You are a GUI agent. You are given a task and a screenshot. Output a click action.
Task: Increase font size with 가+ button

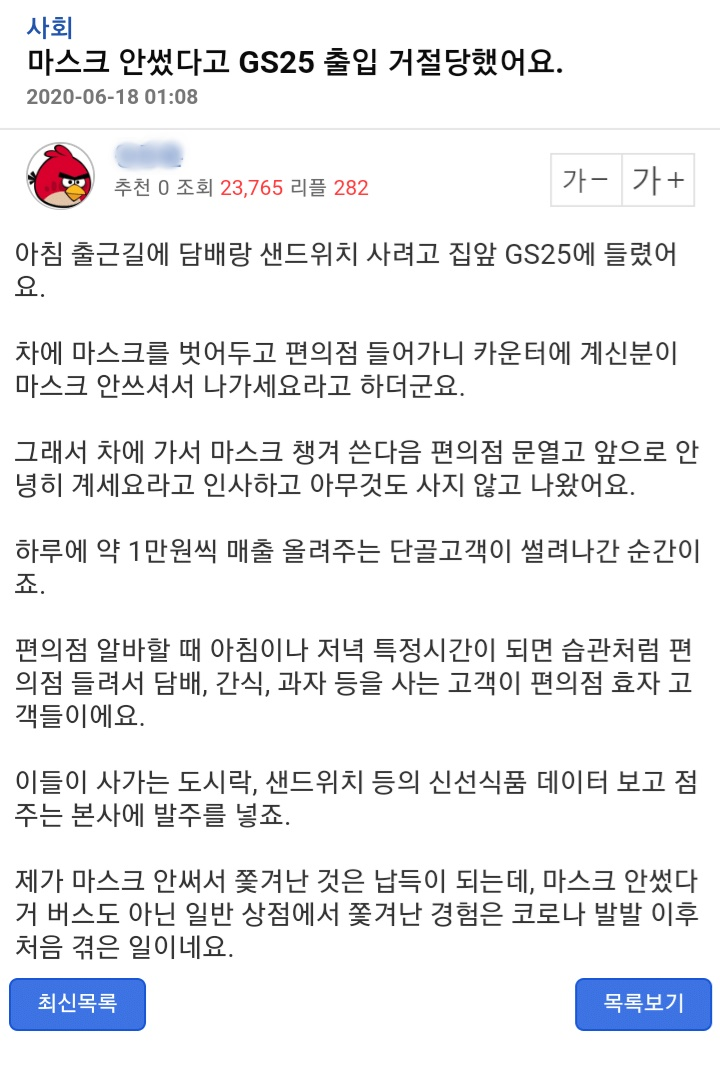(x=658, y=181)
